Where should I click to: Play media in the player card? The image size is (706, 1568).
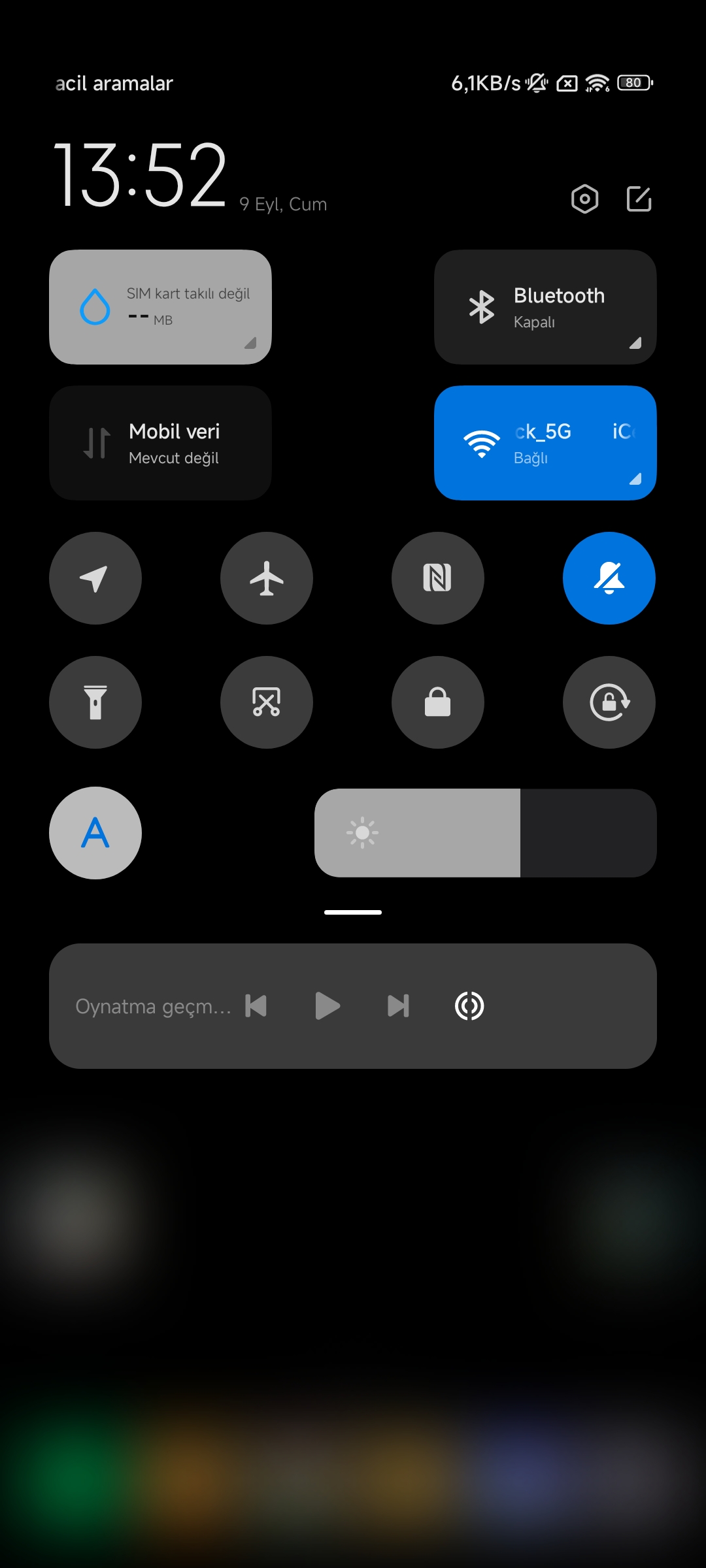click(x=328, y=1006)
